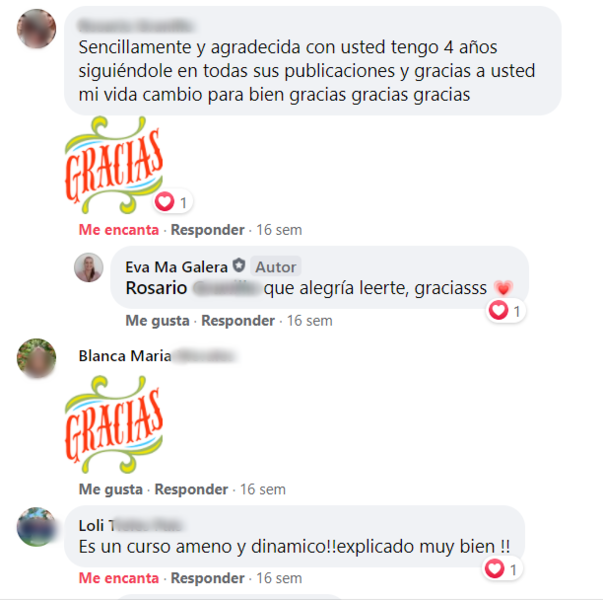The width and height of the screenshot is (603, 600).
Task: Reply to Loli's curso ameno comment
Action: click(207, 578)
